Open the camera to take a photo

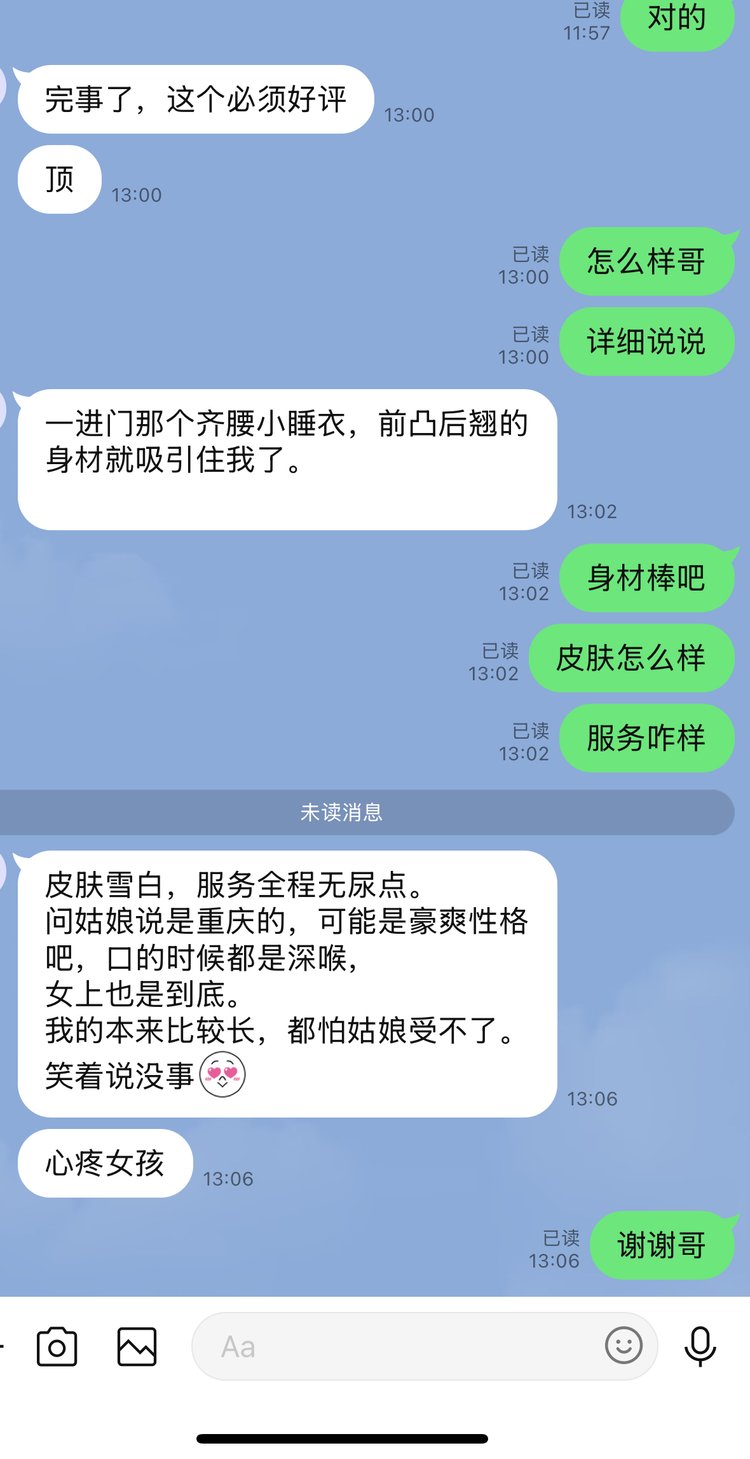pos(57,1347)
